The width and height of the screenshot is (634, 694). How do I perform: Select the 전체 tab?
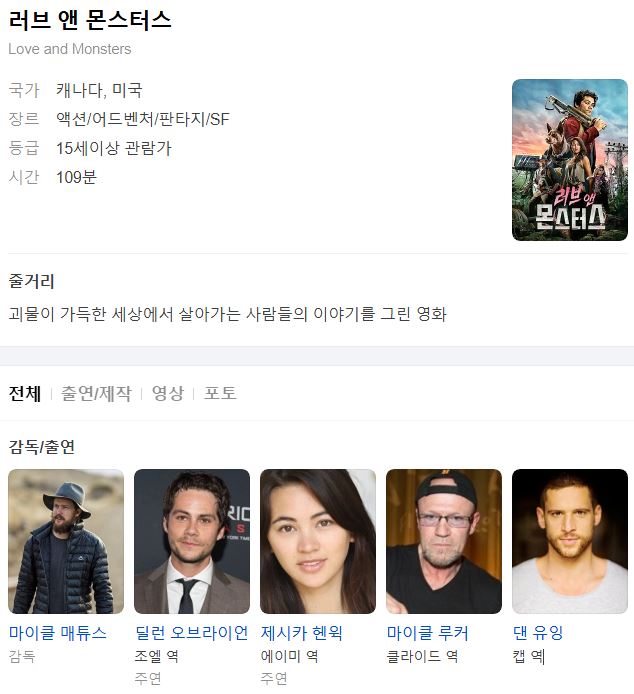click(25, 394)
